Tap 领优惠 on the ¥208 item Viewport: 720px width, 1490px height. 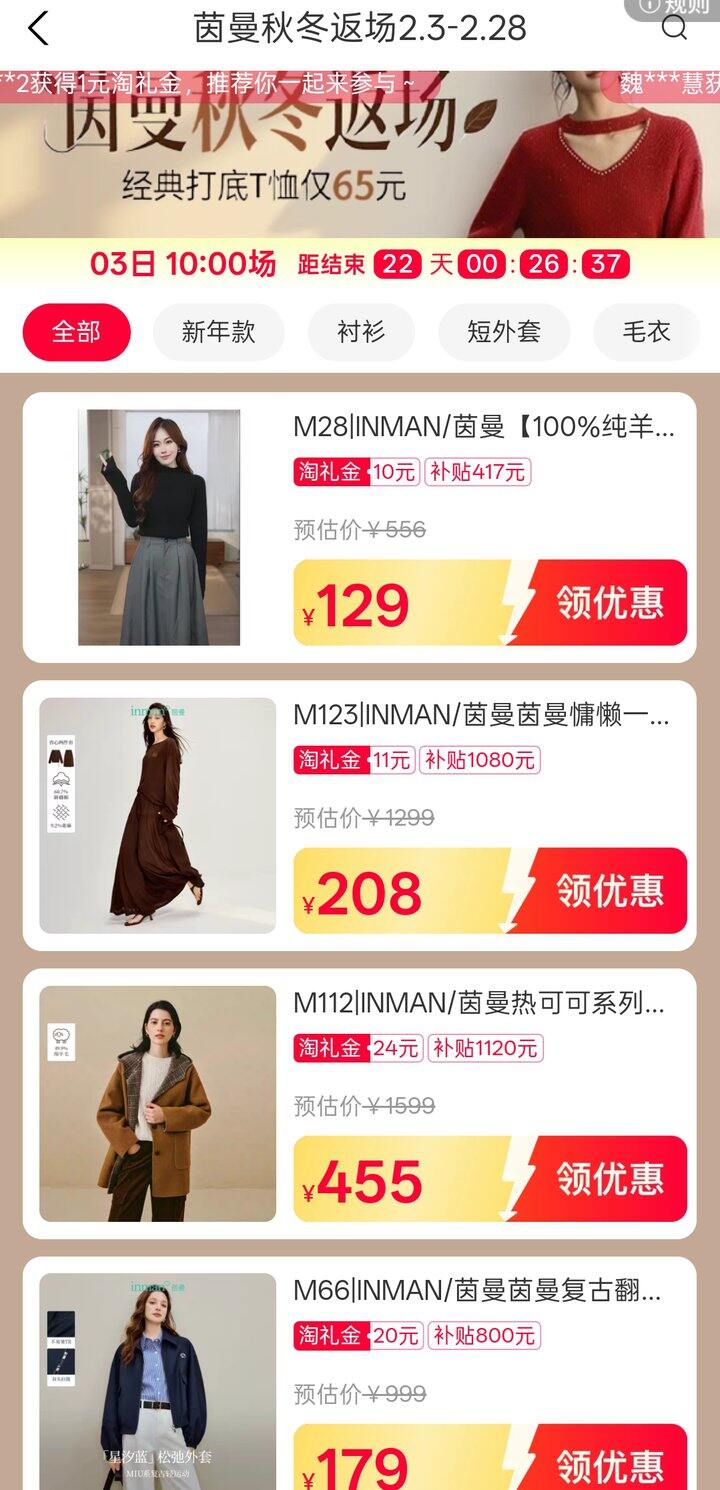coord(609,890)
